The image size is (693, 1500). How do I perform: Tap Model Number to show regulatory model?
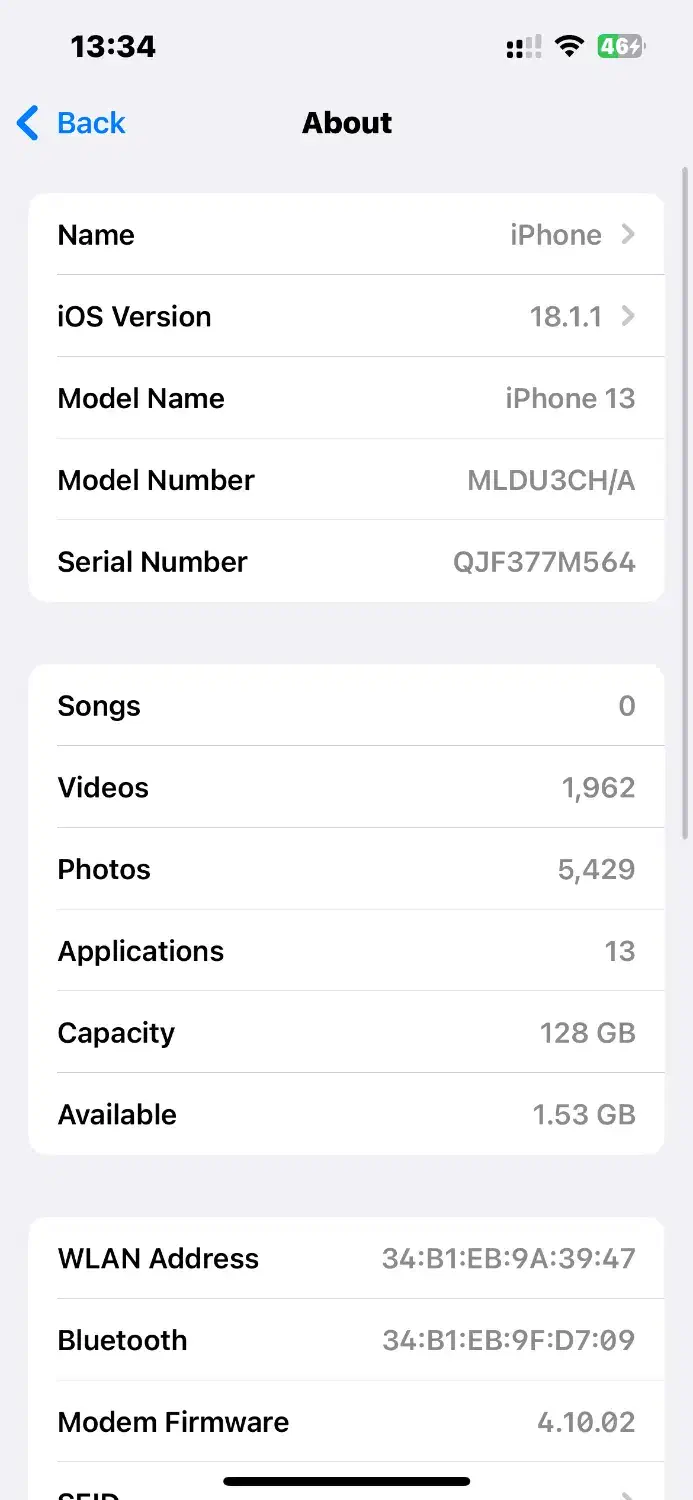346,481
